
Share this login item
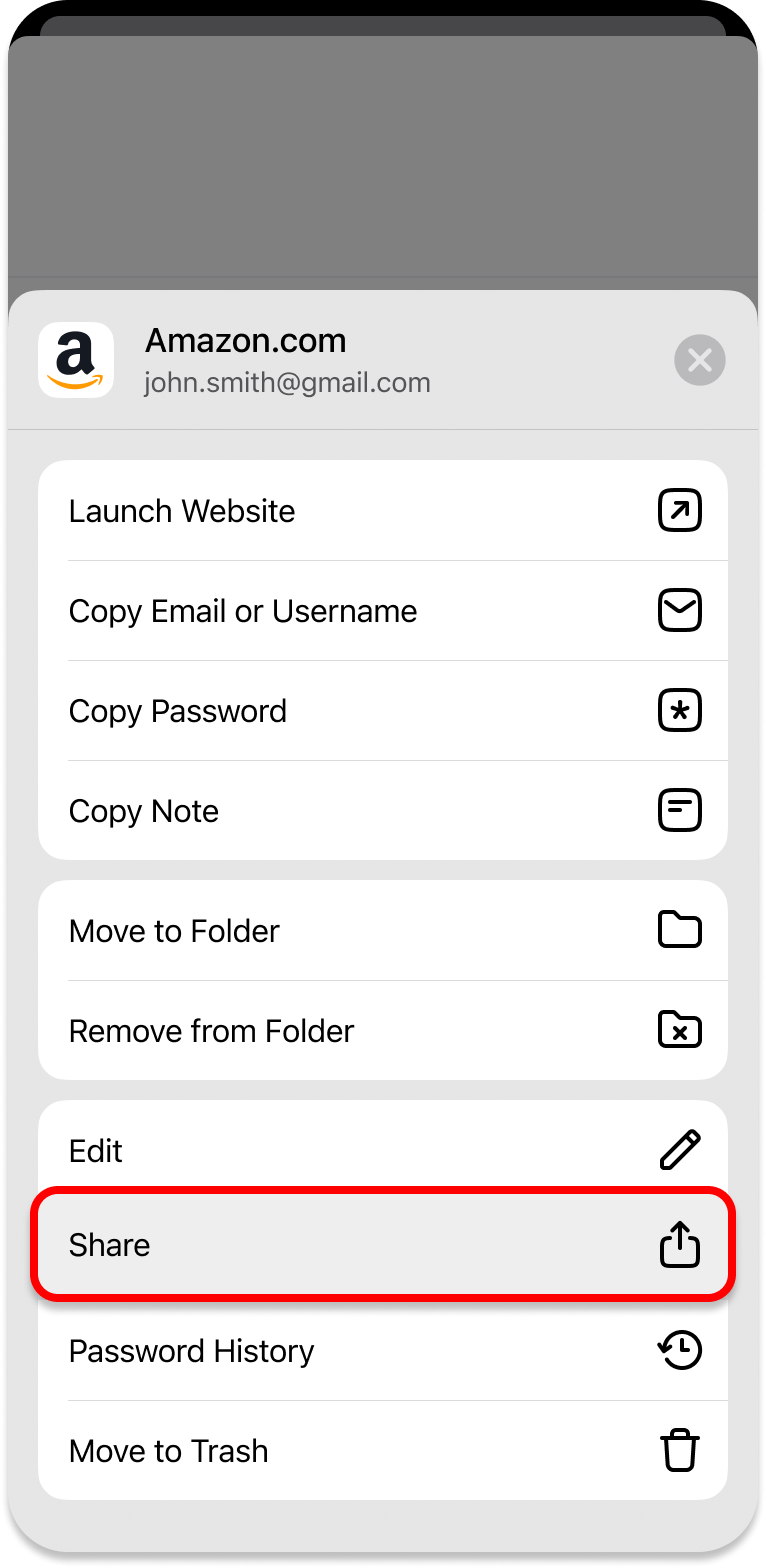coord(383,1245)
